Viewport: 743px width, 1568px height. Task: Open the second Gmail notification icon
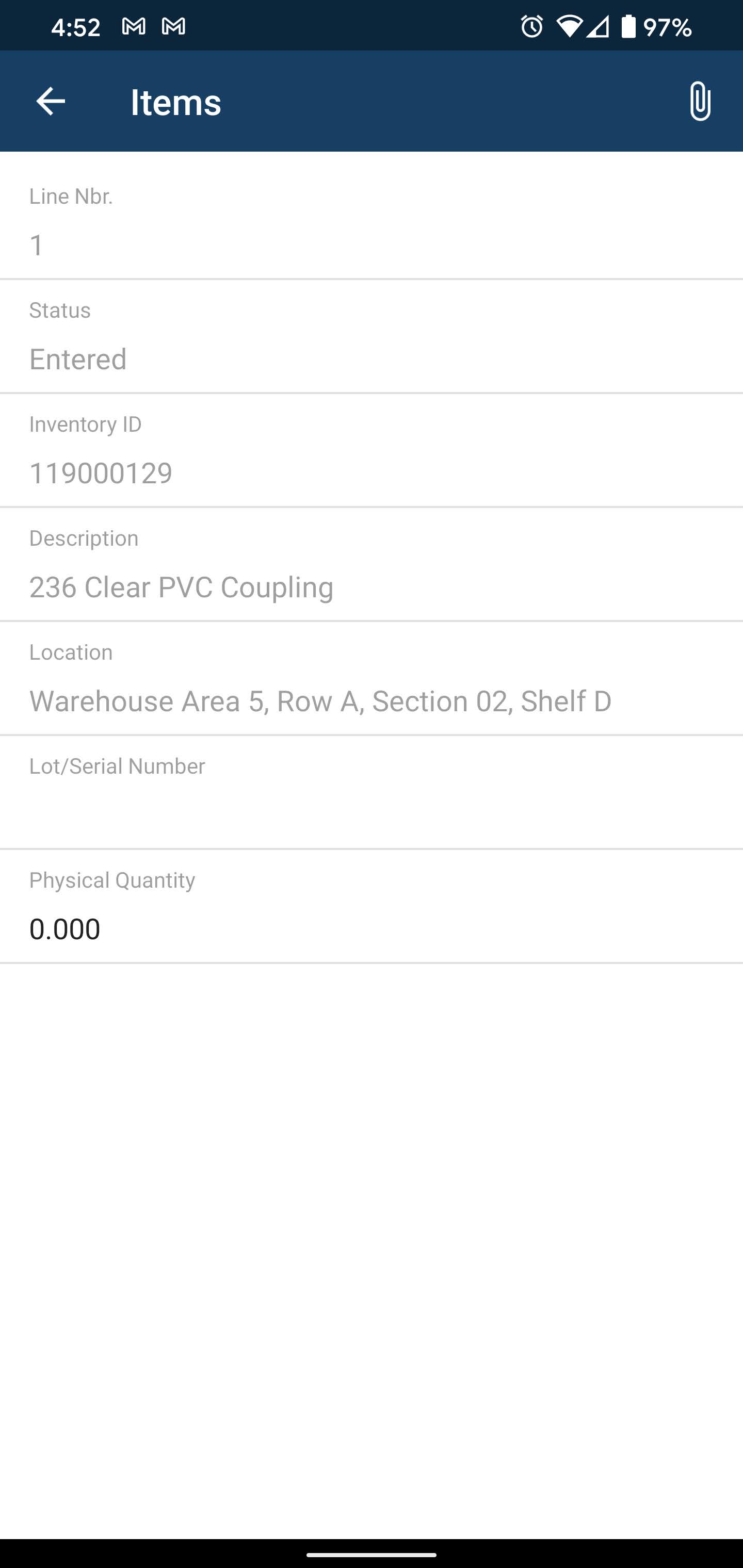(x=172, y=26)
